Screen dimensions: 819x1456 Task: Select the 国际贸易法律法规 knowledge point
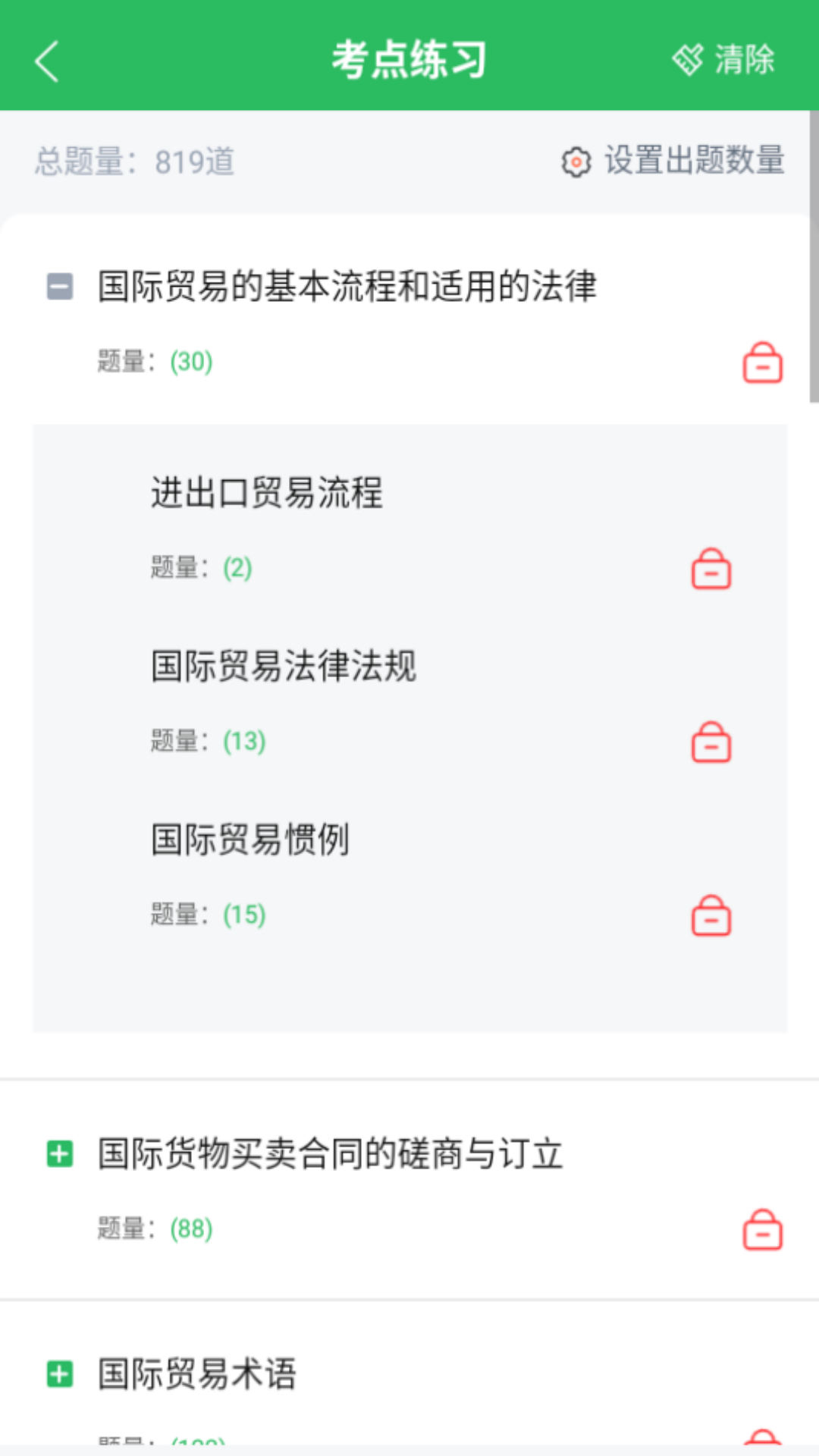tap(284, 667)
